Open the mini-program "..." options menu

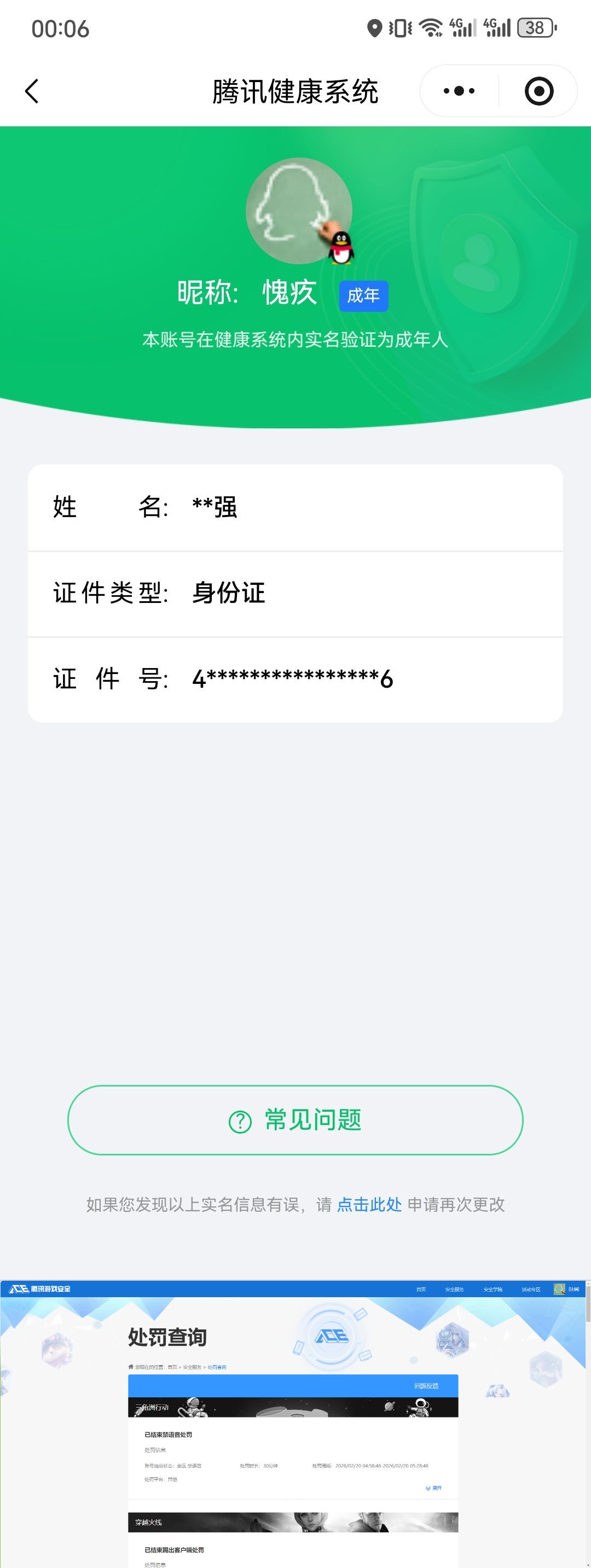tap(459, 91)
